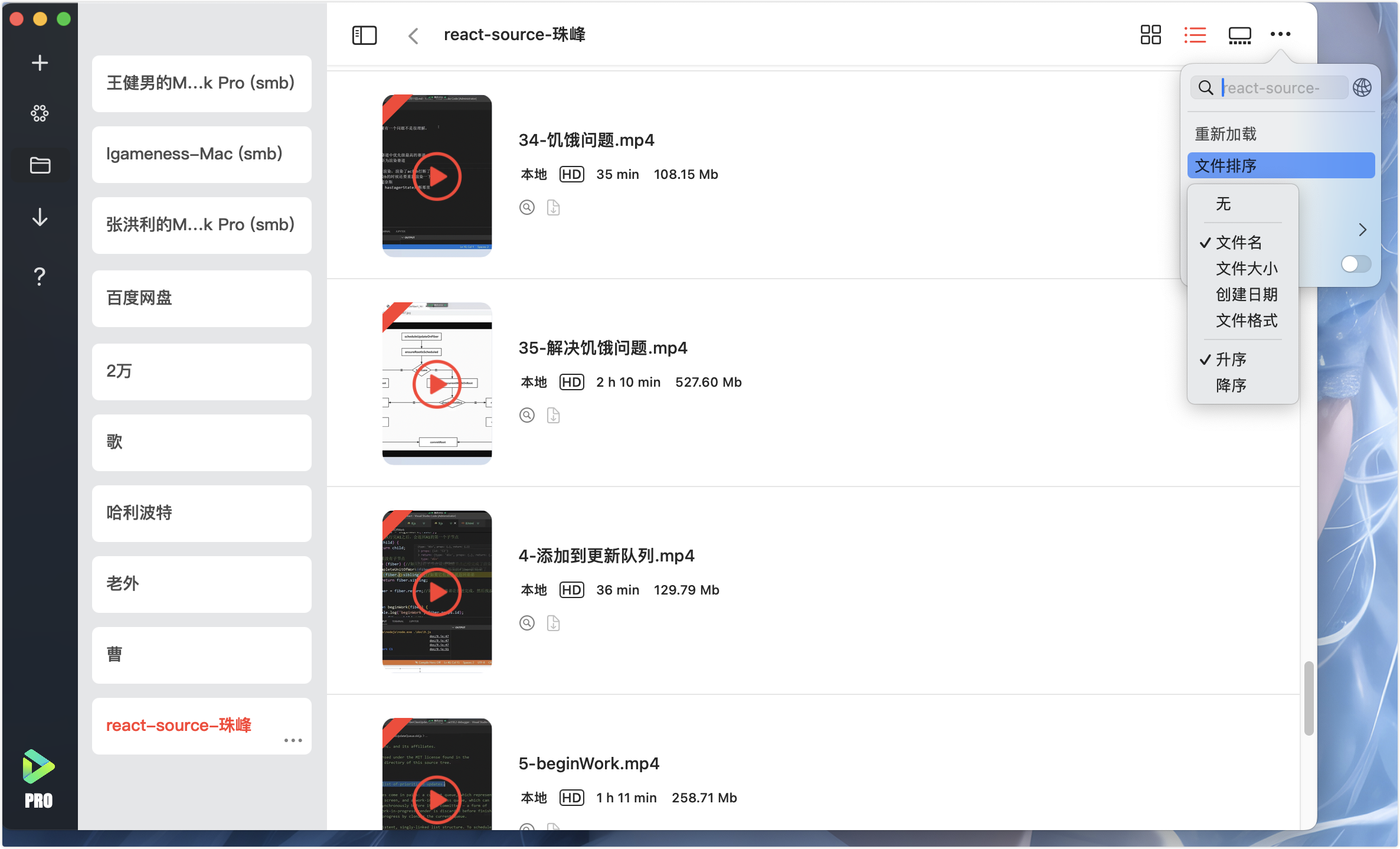Open the 百度网盘 source
Viewport: 1400px width, 849px height.
tap(201, 298)
